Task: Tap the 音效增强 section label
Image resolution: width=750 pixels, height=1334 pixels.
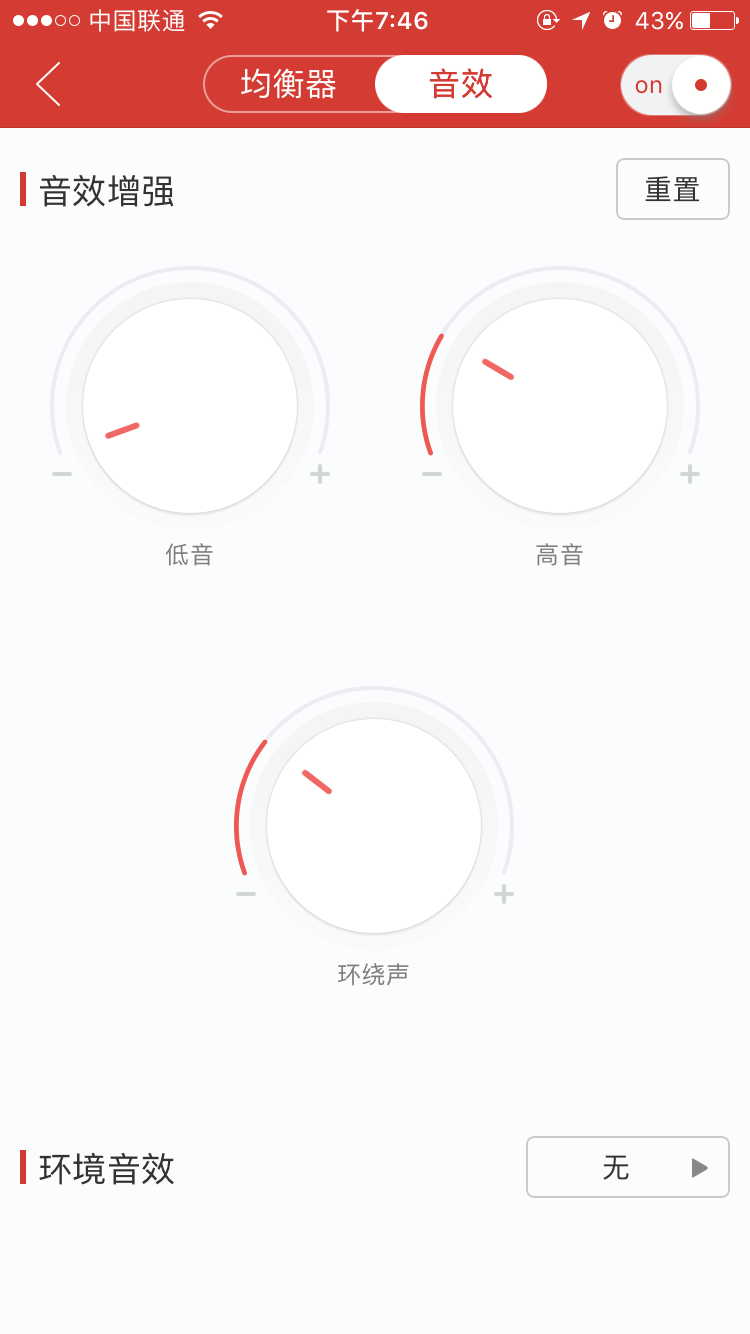Action: tap(107, 190)
